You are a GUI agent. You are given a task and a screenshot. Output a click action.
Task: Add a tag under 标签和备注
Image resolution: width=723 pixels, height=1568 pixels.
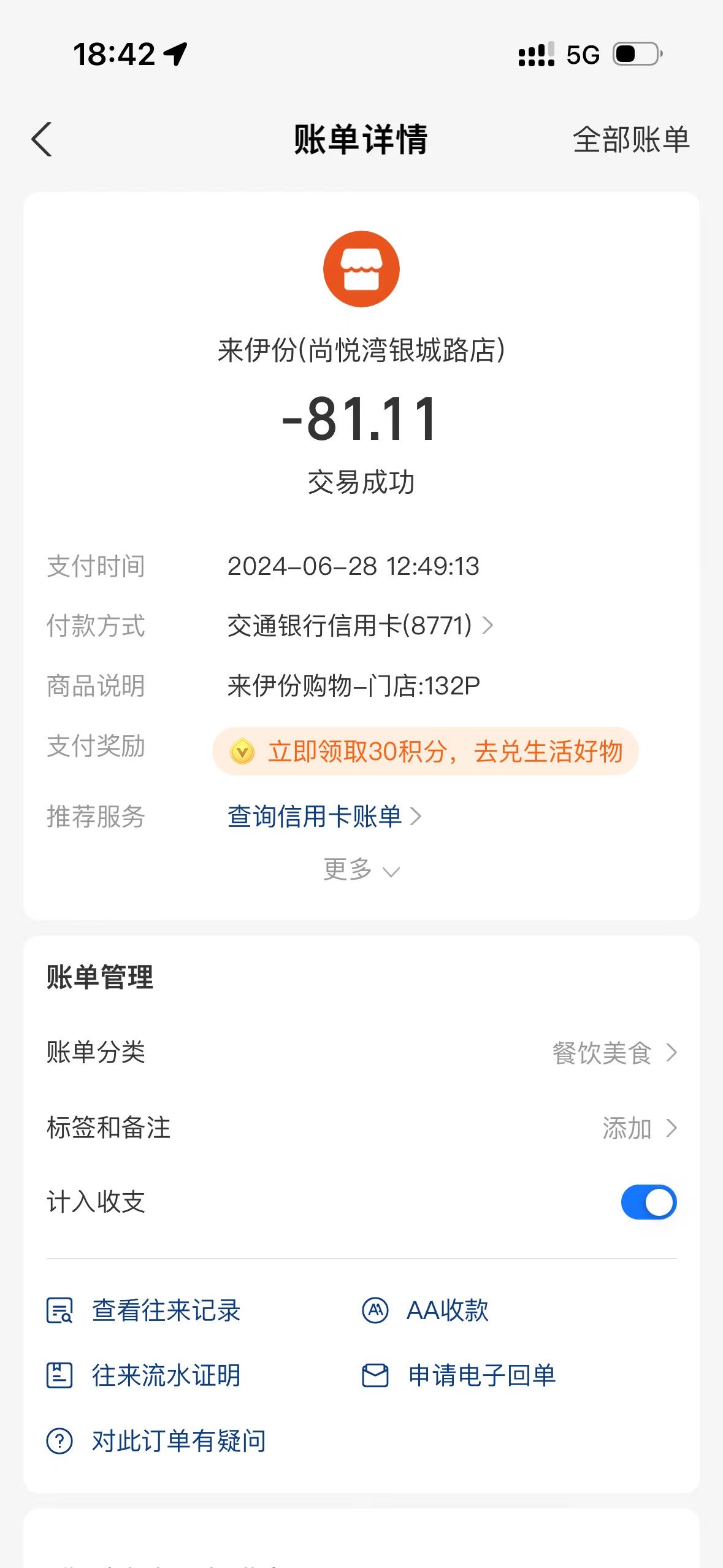361,1128
